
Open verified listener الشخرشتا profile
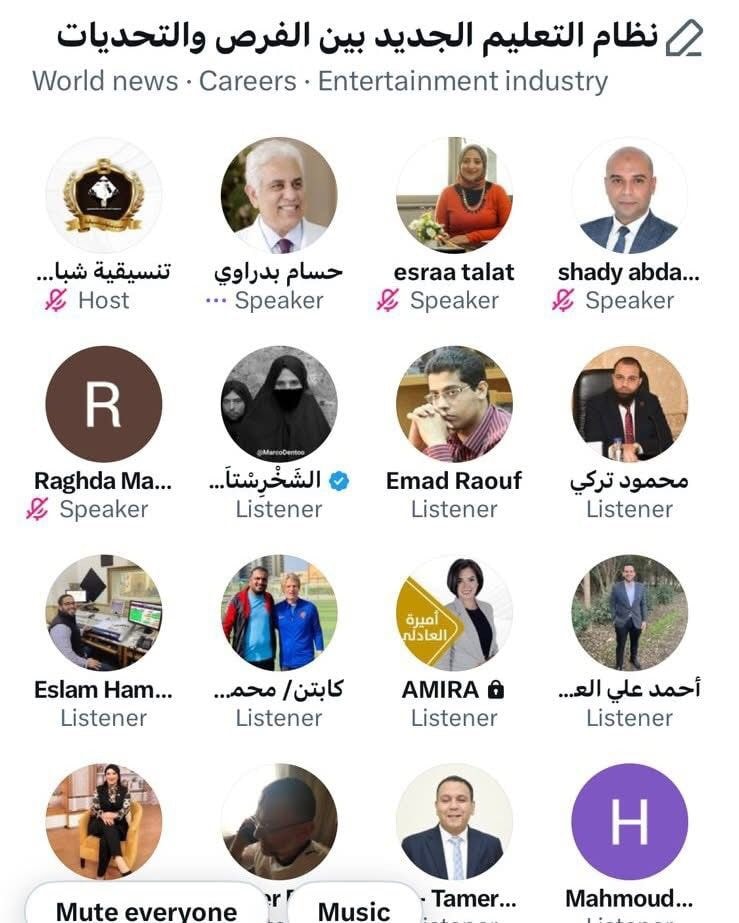279,404
